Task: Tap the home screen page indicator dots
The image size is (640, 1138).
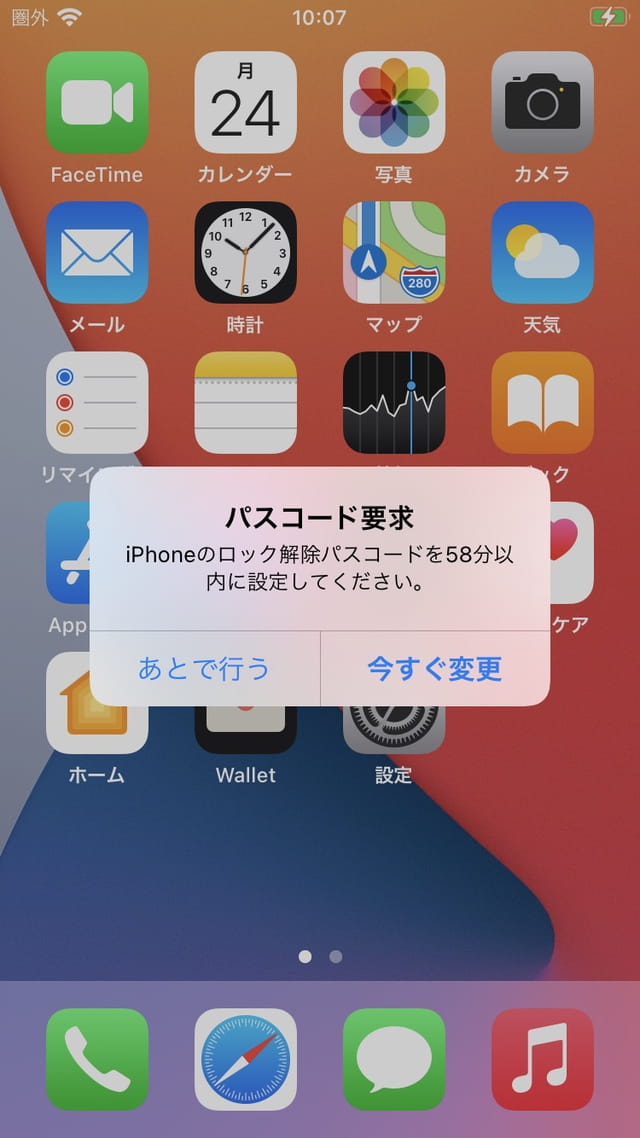Action: (x=320, y=956)
